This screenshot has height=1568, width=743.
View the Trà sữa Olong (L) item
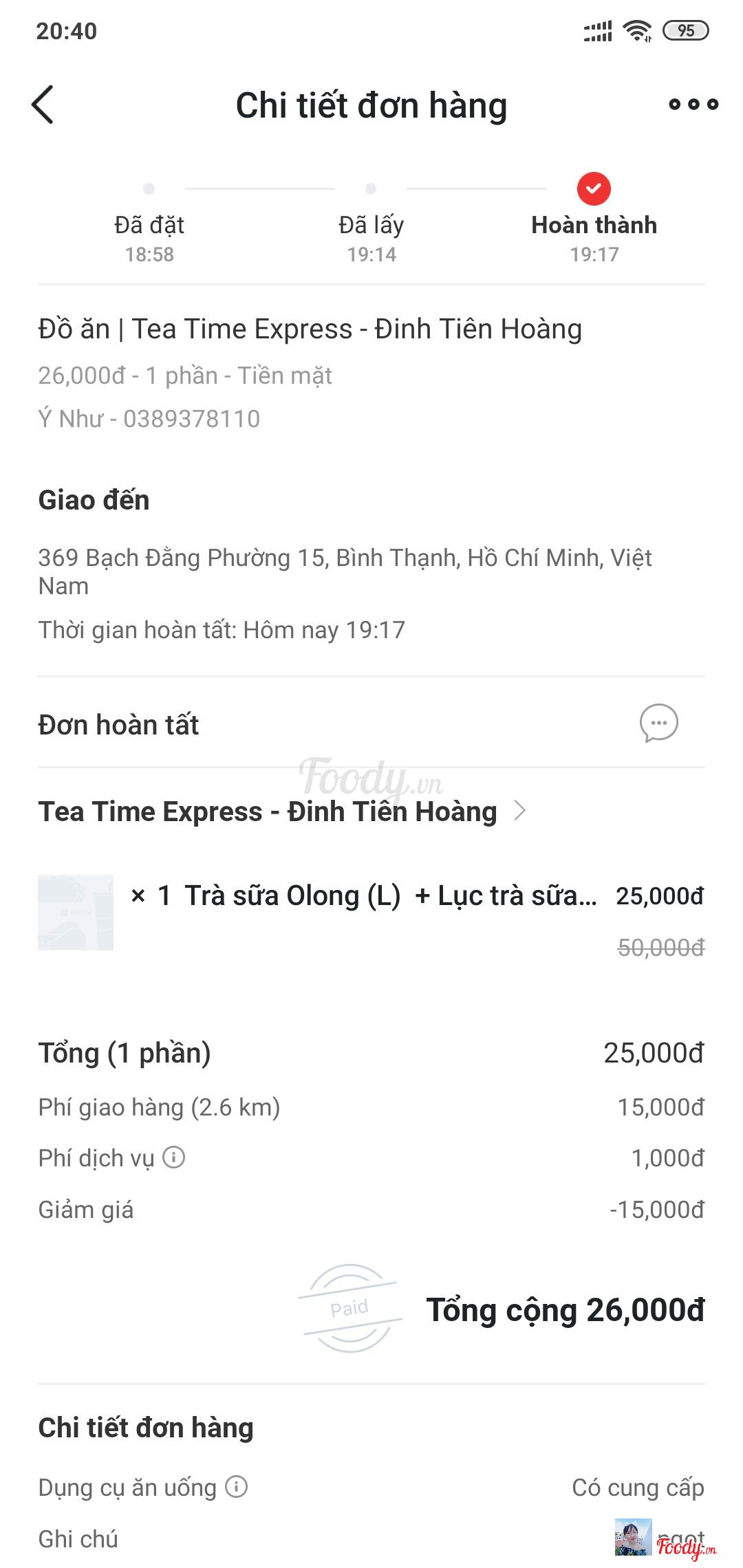tap(371, 897)
